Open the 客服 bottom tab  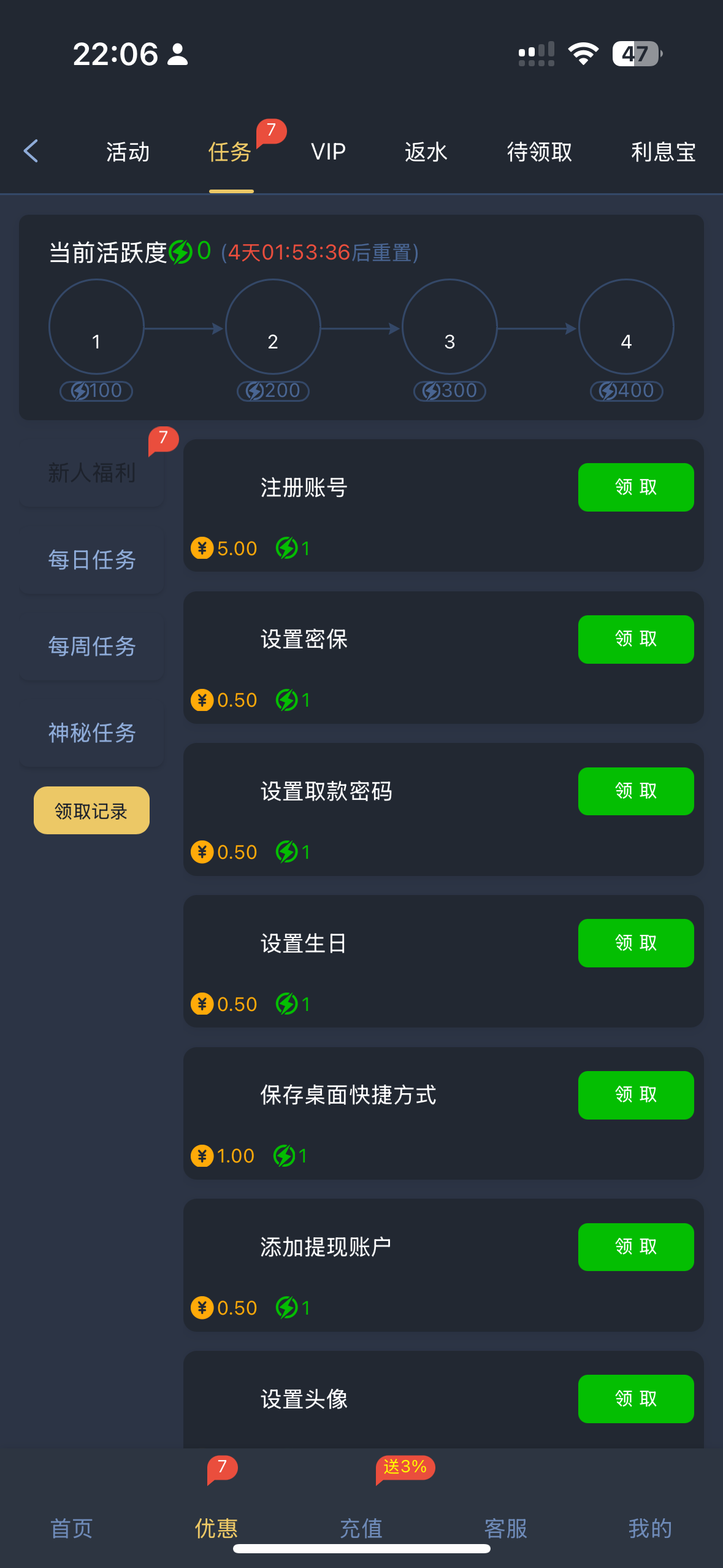pyautogui.click(x=506, y=1528)
